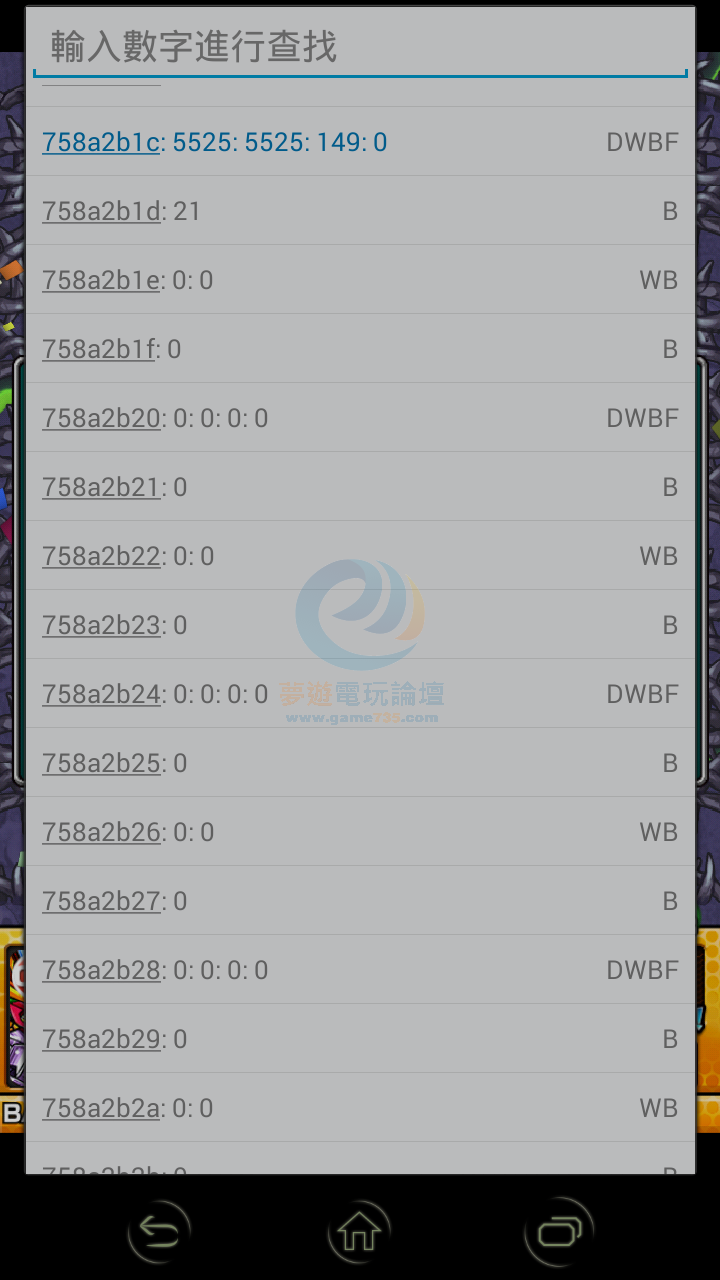Open the 758a2b2a WB entry
Viewport: 720px width, 1280px height.
[360, 1108]
